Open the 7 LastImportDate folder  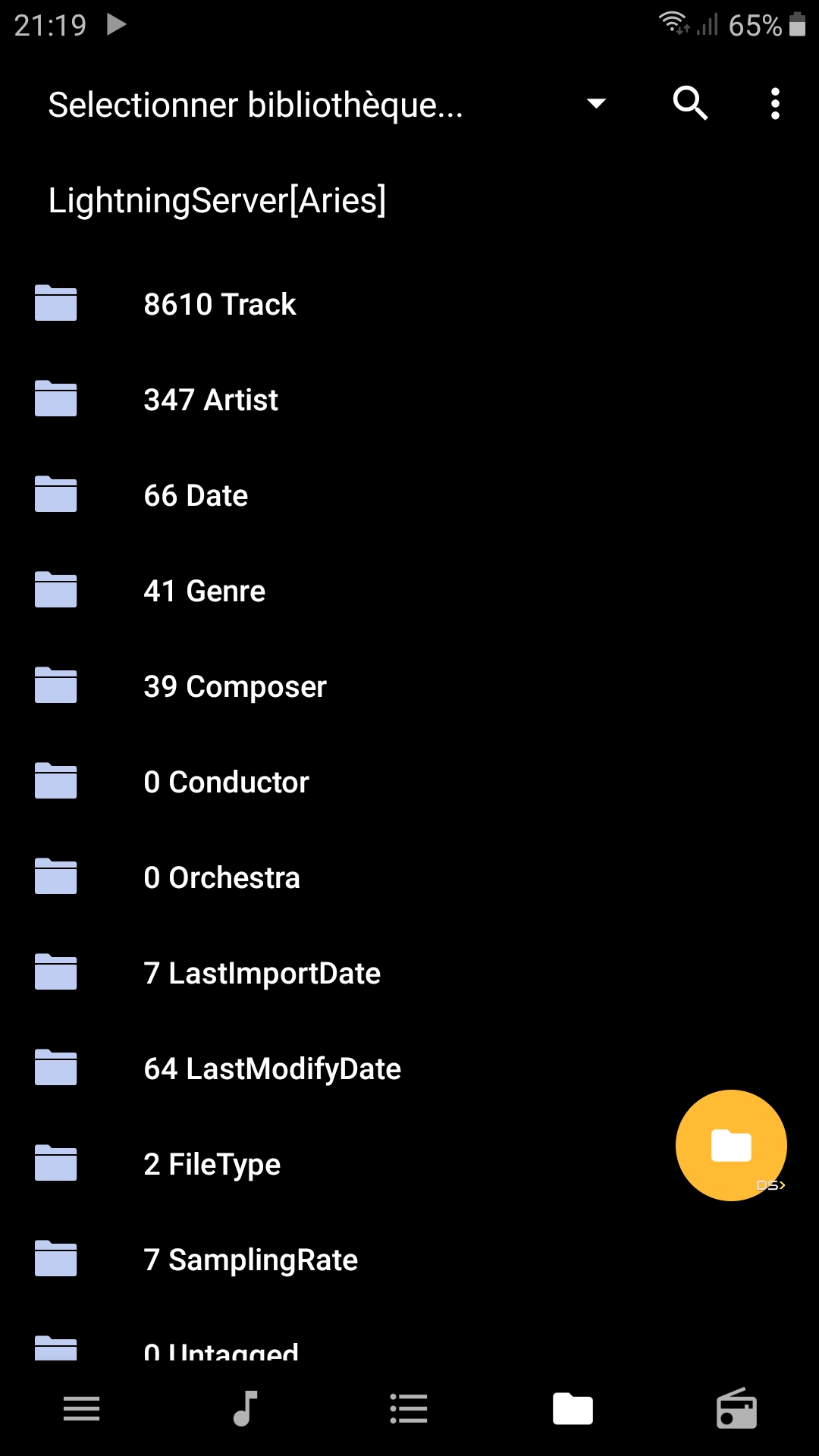click(262, 973)
